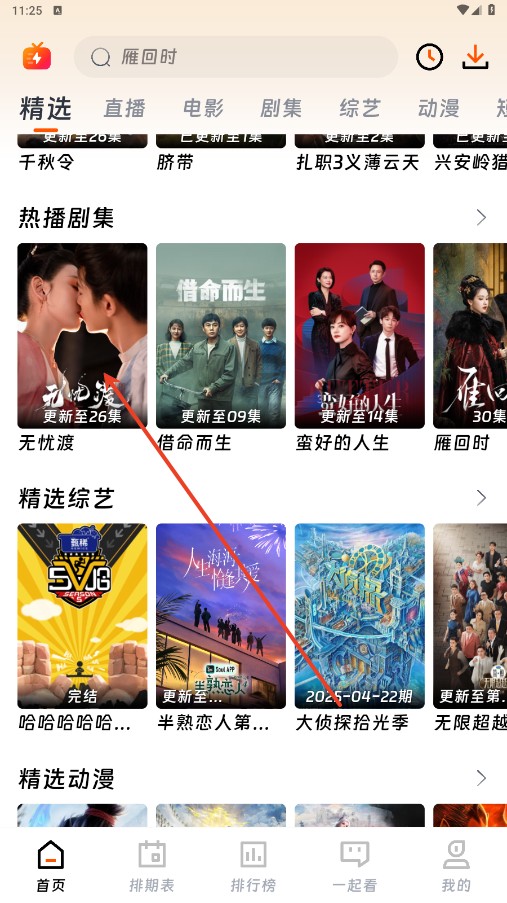Expand the 精选综艺 section arrow

481,498
